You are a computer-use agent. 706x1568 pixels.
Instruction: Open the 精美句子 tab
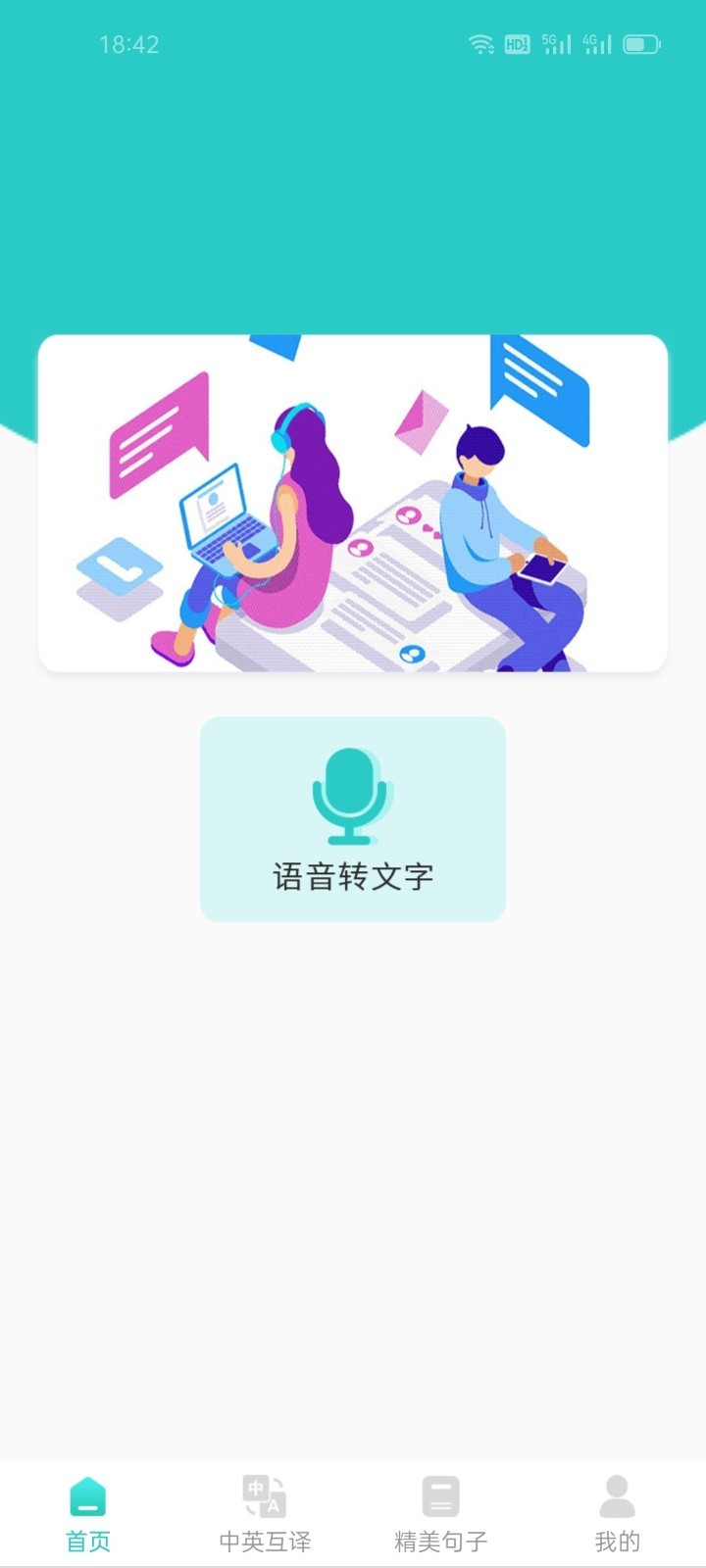(x=440, y=1541)
